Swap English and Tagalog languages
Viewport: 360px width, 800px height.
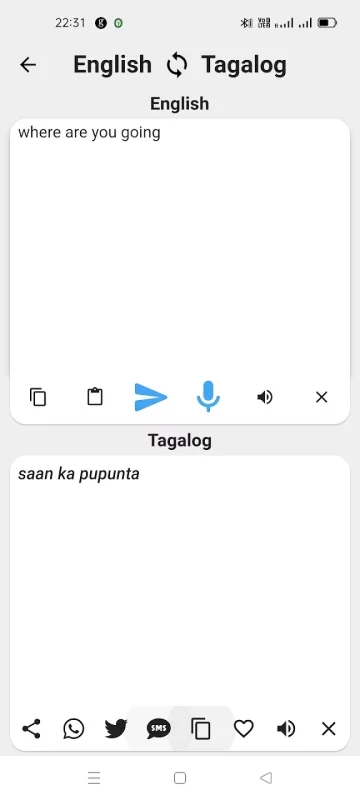coord(177,65)
